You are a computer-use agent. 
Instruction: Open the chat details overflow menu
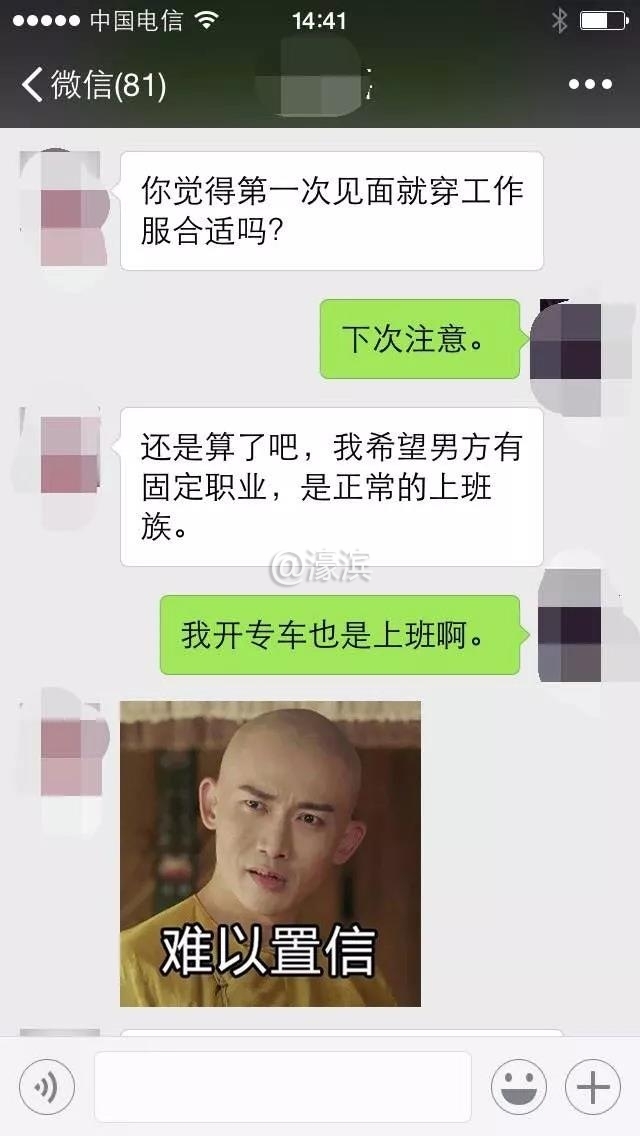coord(590,85)
